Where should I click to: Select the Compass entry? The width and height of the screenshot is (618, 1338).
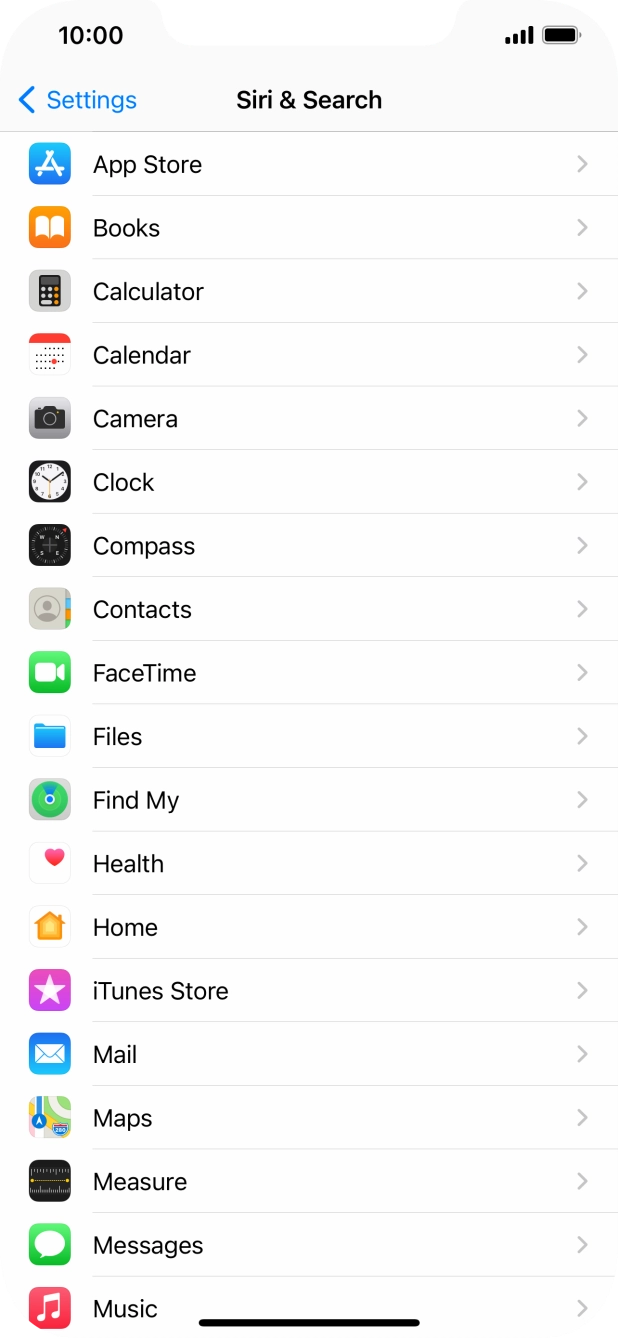[x=309, y=545]
